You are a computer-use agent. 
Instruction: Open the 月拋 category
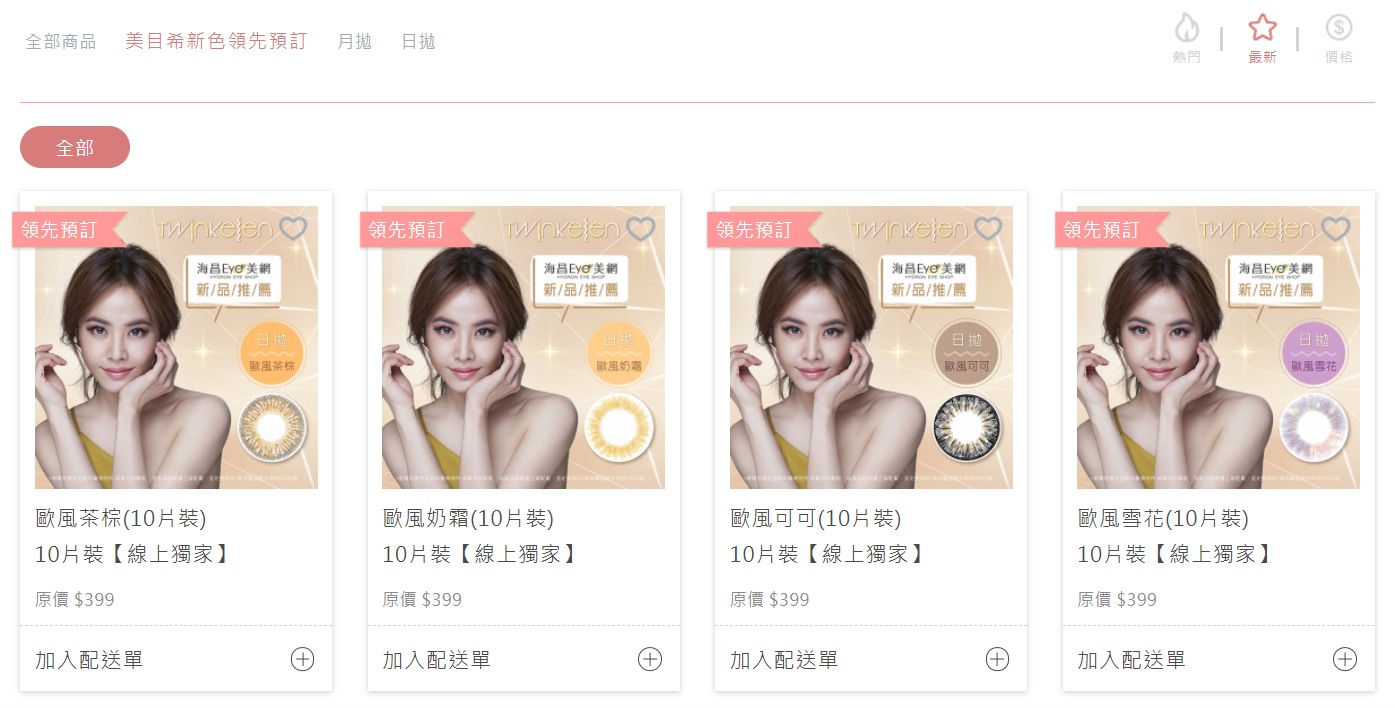pyautogui.click(x=354, y=42)
